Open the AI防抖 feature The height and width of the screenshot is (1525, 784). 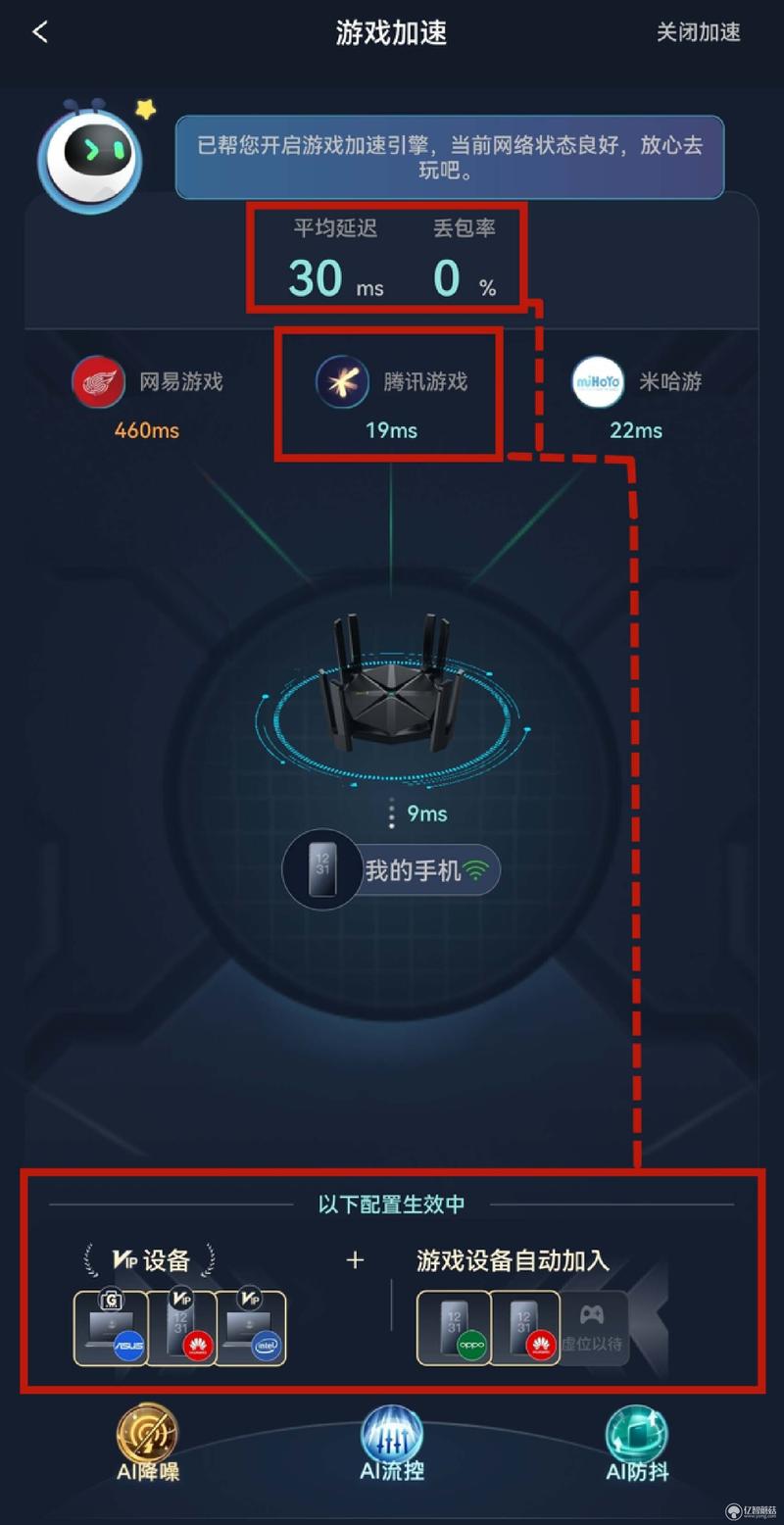click(x=637, y=1443)
